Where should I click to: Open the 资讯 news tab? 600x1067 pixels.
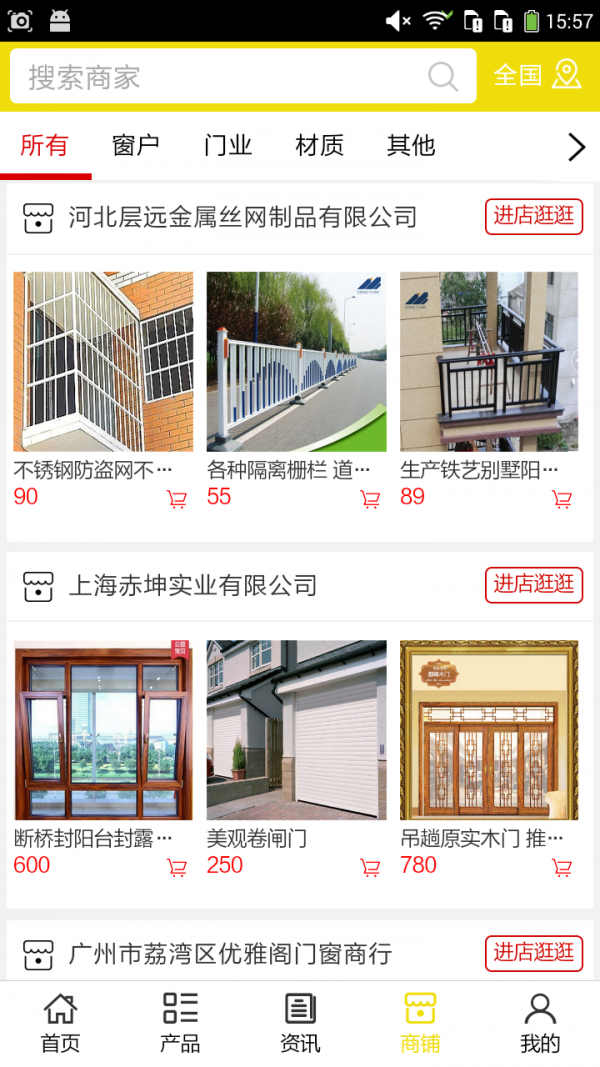pos(300,1023)
